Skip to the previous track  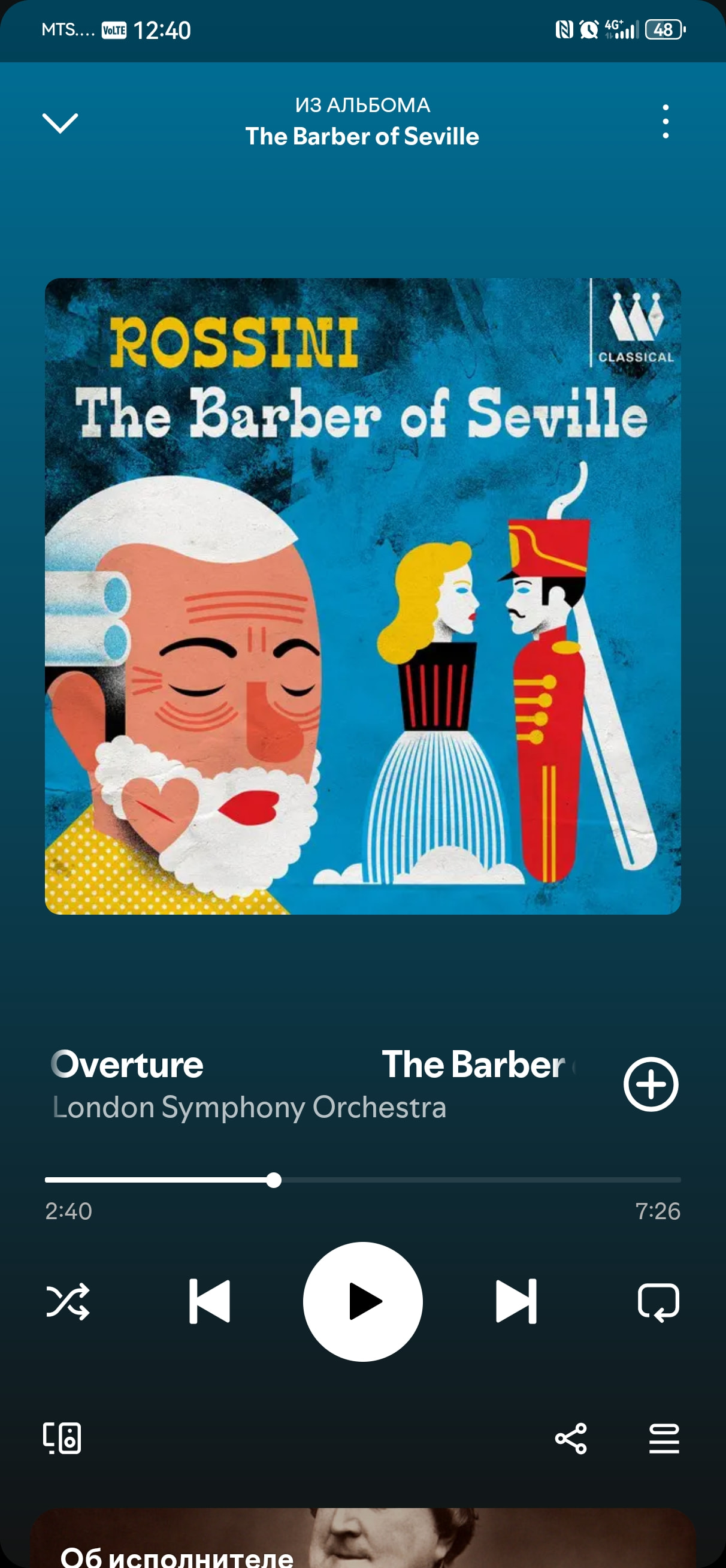point(209,1301)
